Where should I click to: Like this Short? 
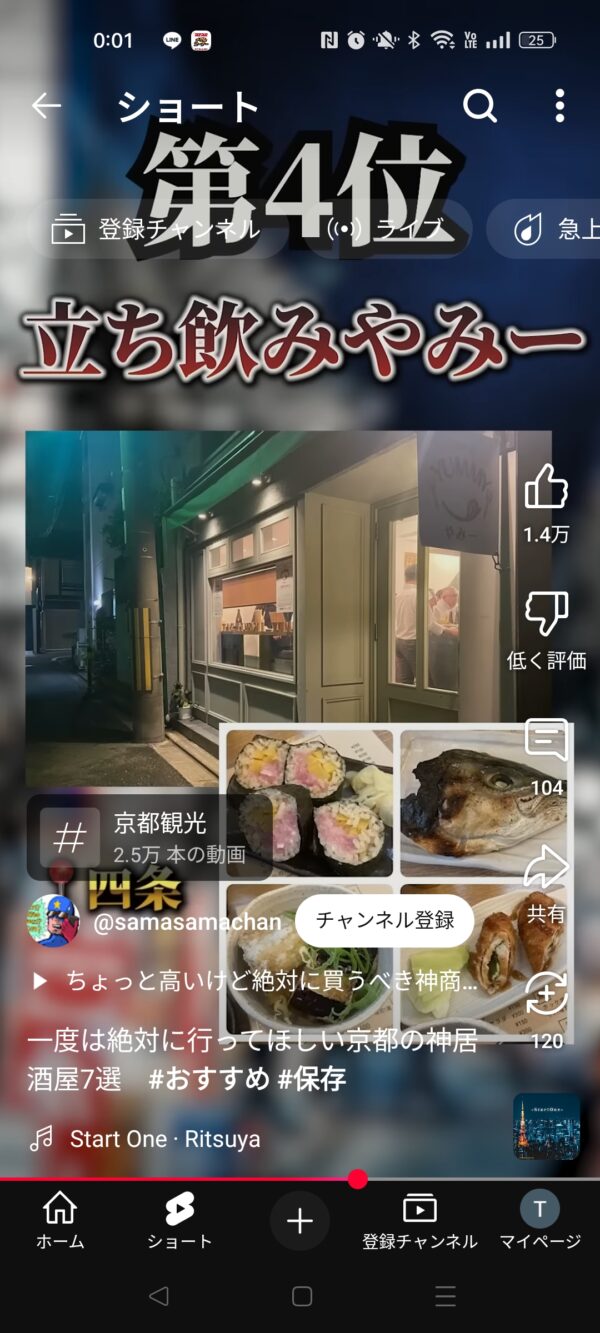(546, 488)
